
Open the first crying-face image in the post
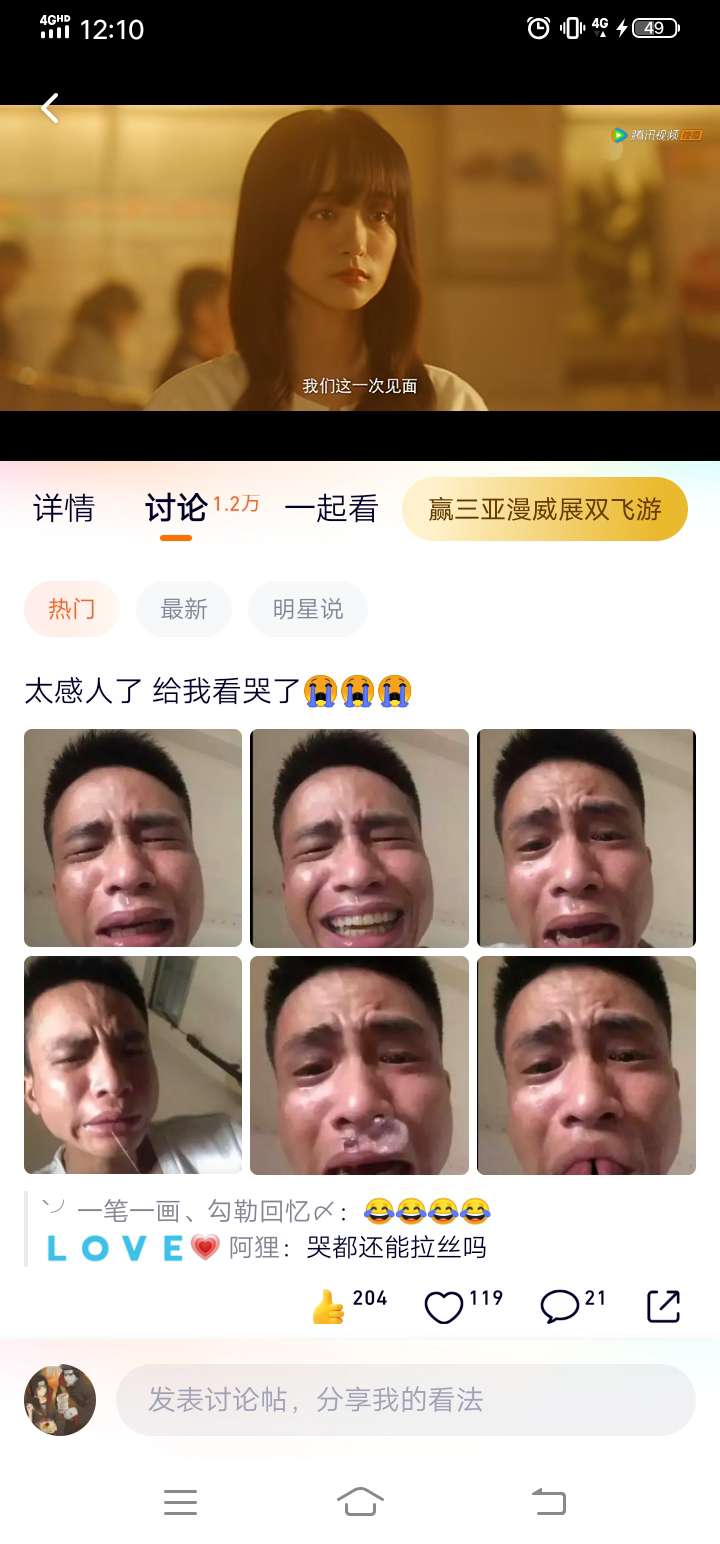[x=133, y=838]
